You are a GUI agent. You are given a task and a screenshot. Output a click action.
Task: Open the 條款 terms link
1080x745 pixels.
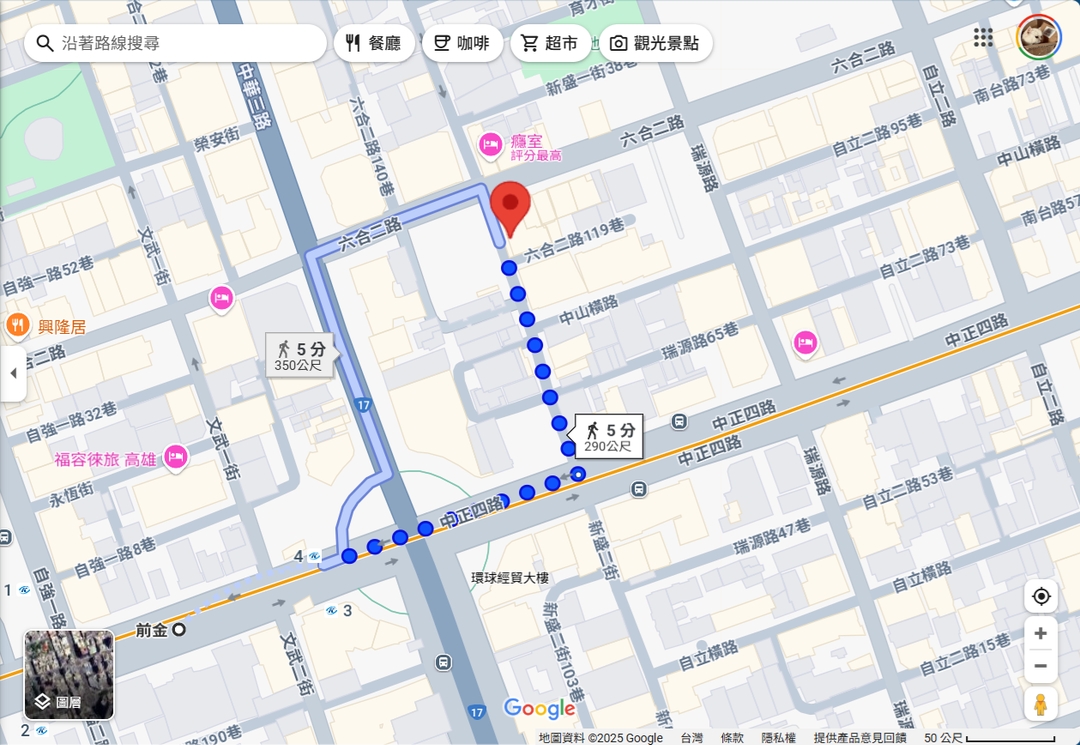(732, 738)
